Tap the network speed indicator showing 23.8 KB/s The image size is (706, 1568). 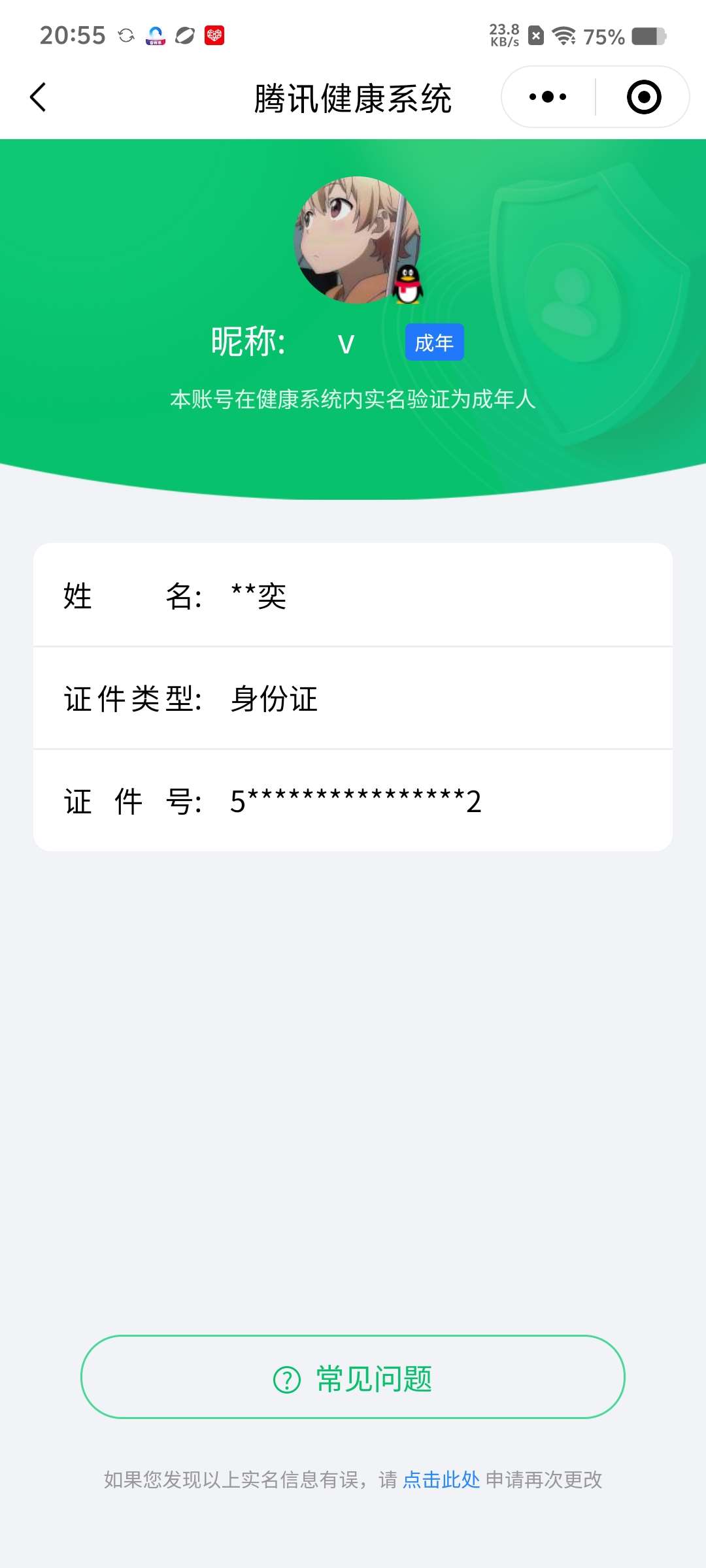(503, 34)
